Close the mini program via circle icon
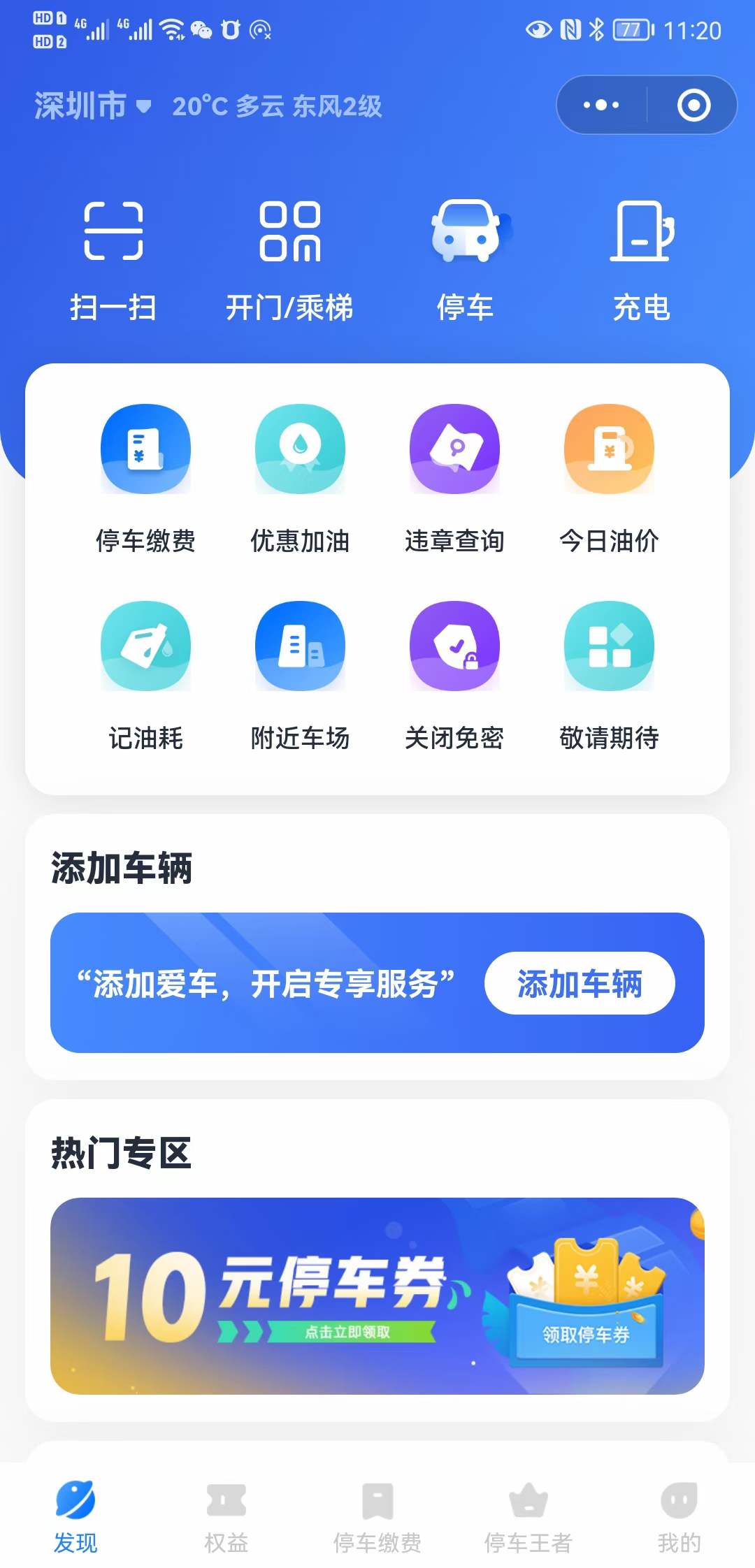The height and width of the screenshot is (1568, 755). [693, 106]
